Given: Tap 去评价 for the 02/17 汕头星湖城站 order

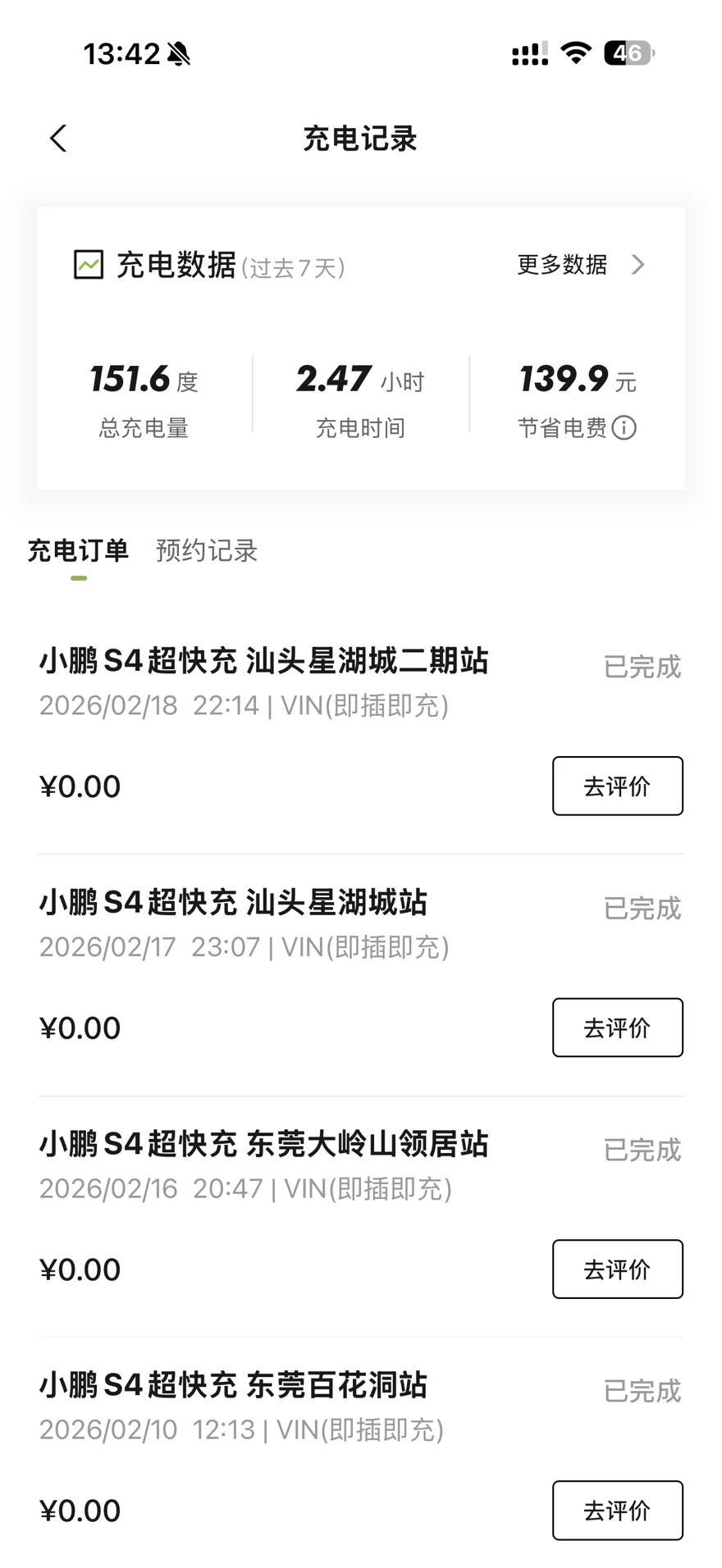Looking at the screenshot, I should 617,1028.
